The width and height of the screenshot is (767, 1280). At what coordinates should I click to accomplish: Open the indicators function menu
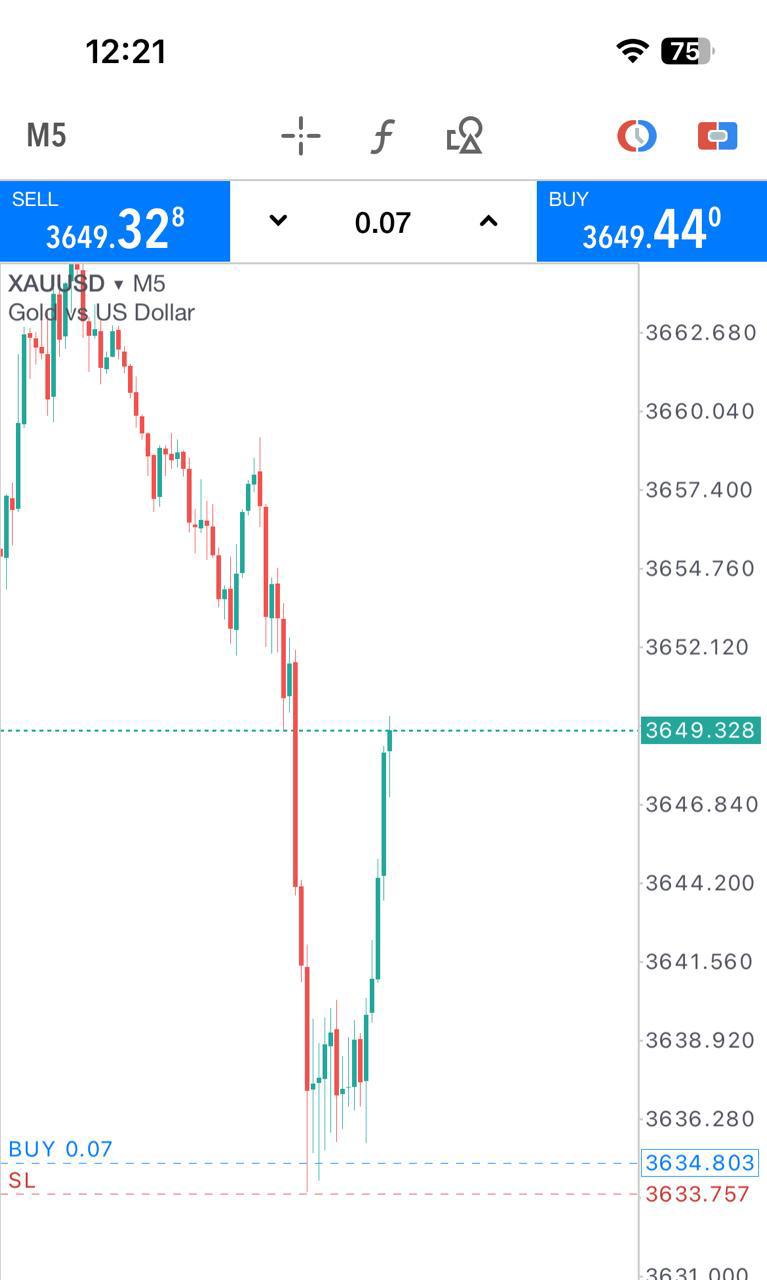pos(382,135)
